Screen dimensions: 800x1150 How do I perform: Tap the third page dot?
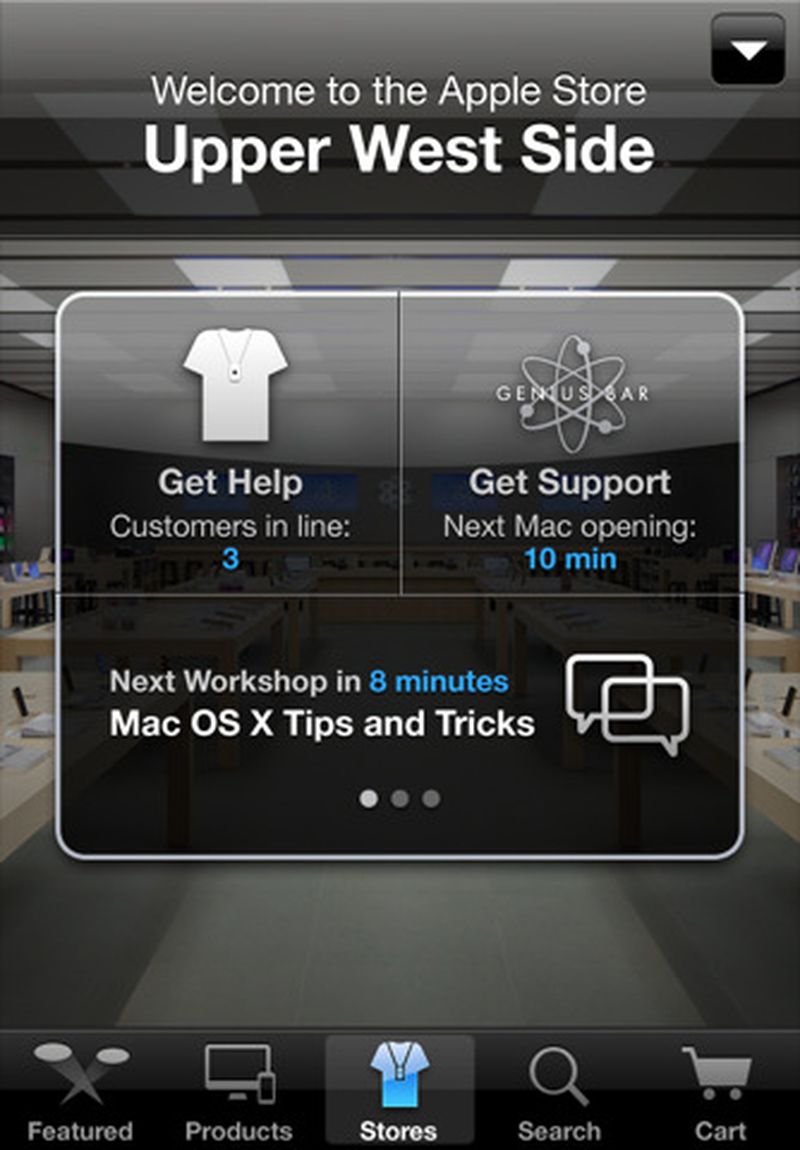click(431, 798)
